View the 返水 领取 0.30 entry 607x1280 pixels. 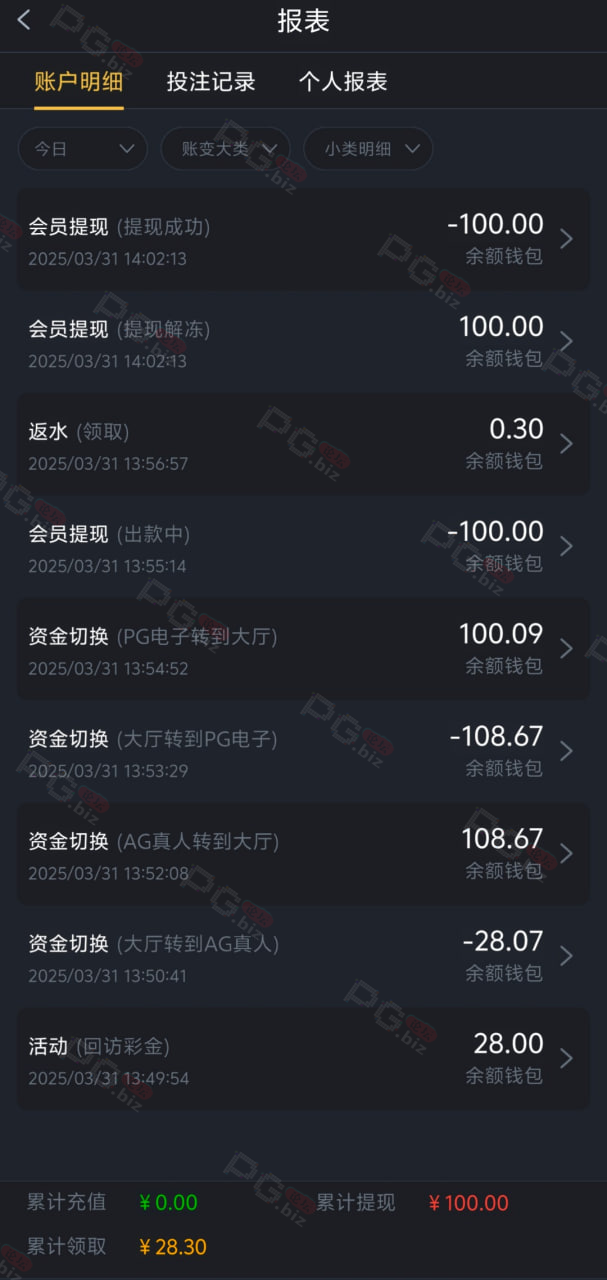[x=303, y=444]
